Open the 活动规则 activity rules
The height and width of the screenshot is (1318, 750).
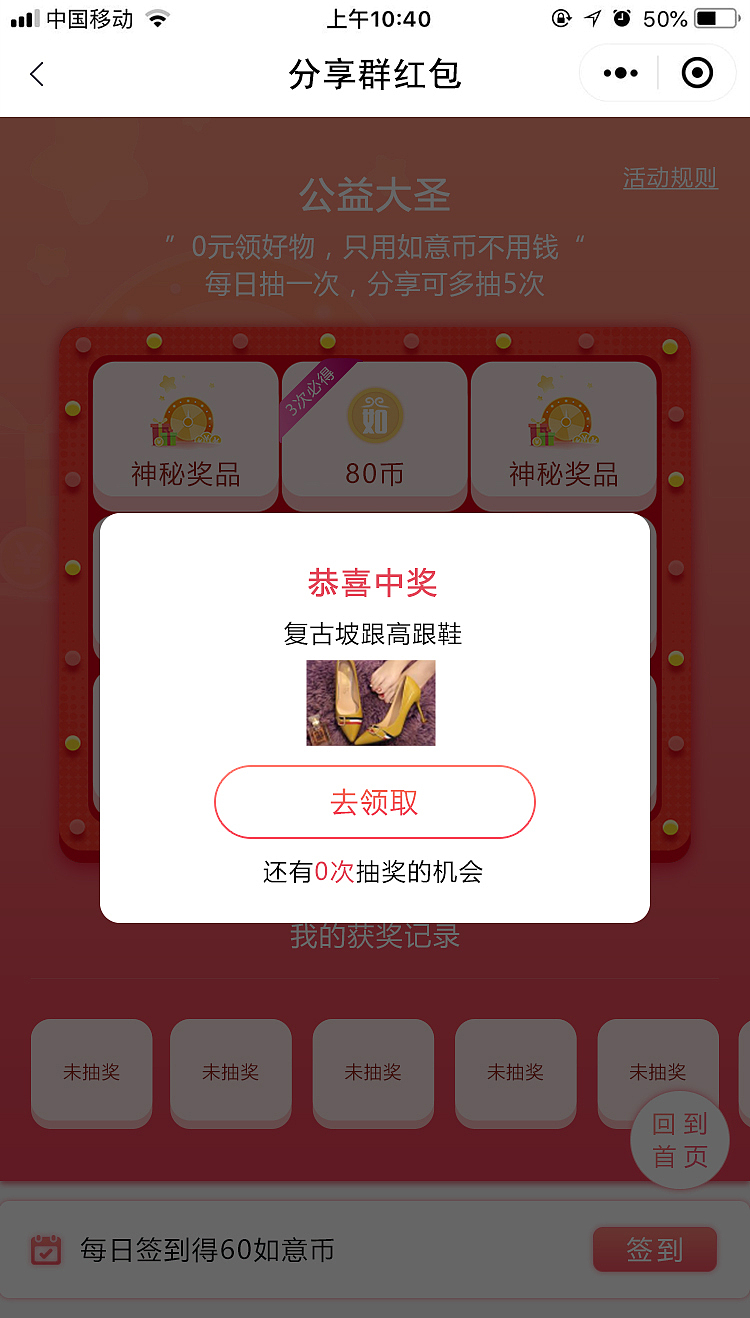[x=669, y=178]
